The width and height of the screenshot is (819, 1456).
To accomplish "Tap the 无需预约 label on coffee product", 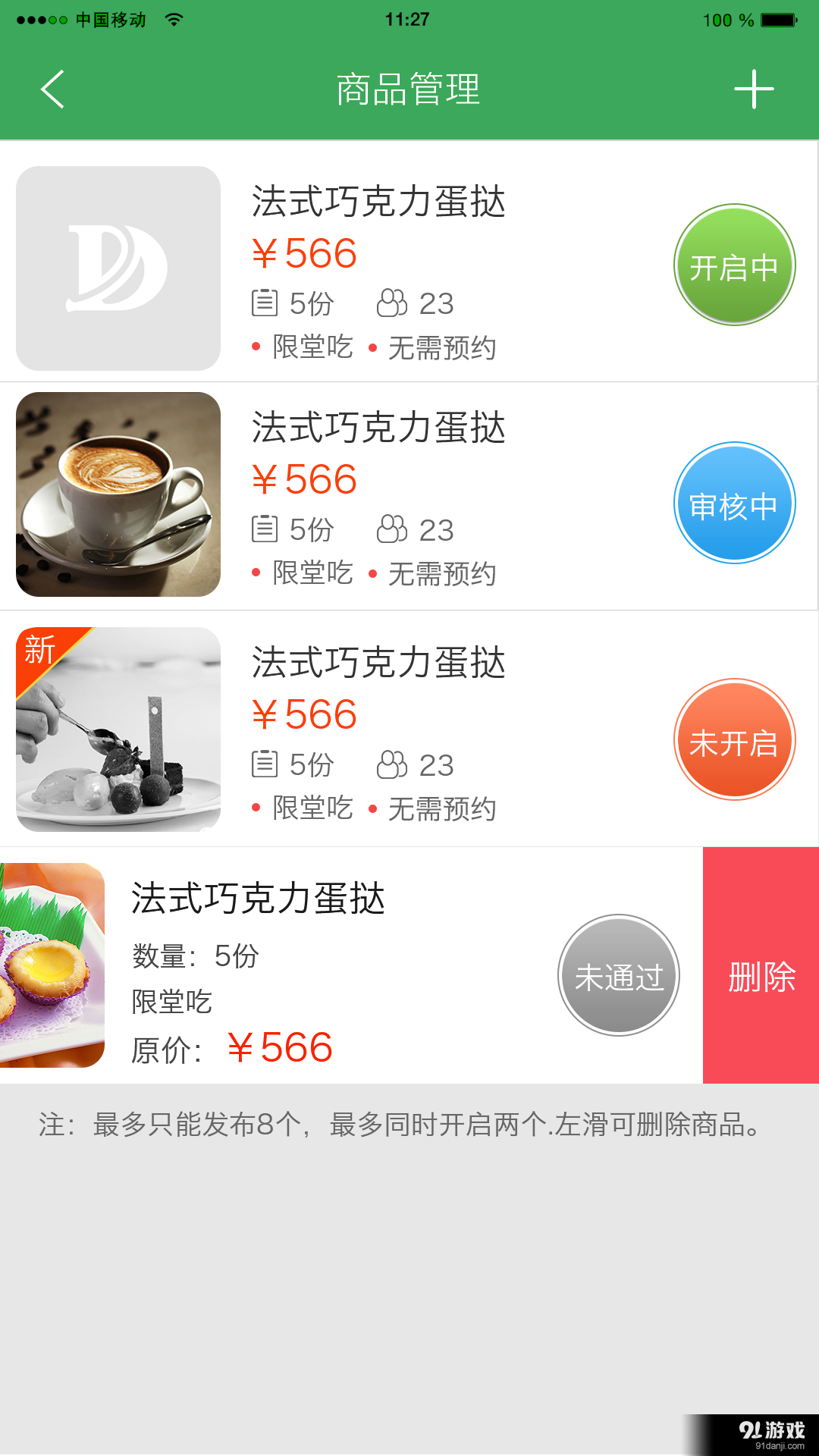I will (441, 574).
